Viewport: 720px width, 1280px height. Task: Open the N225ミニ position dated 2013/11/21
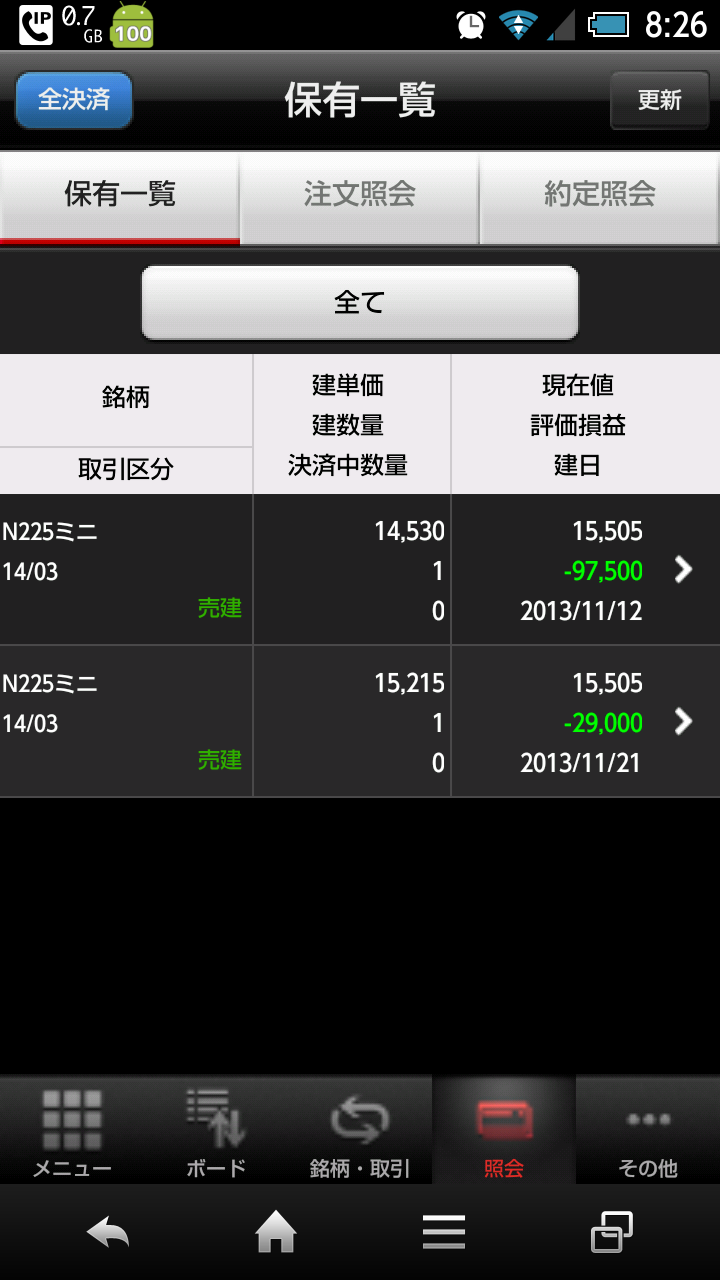coord(360,722)
